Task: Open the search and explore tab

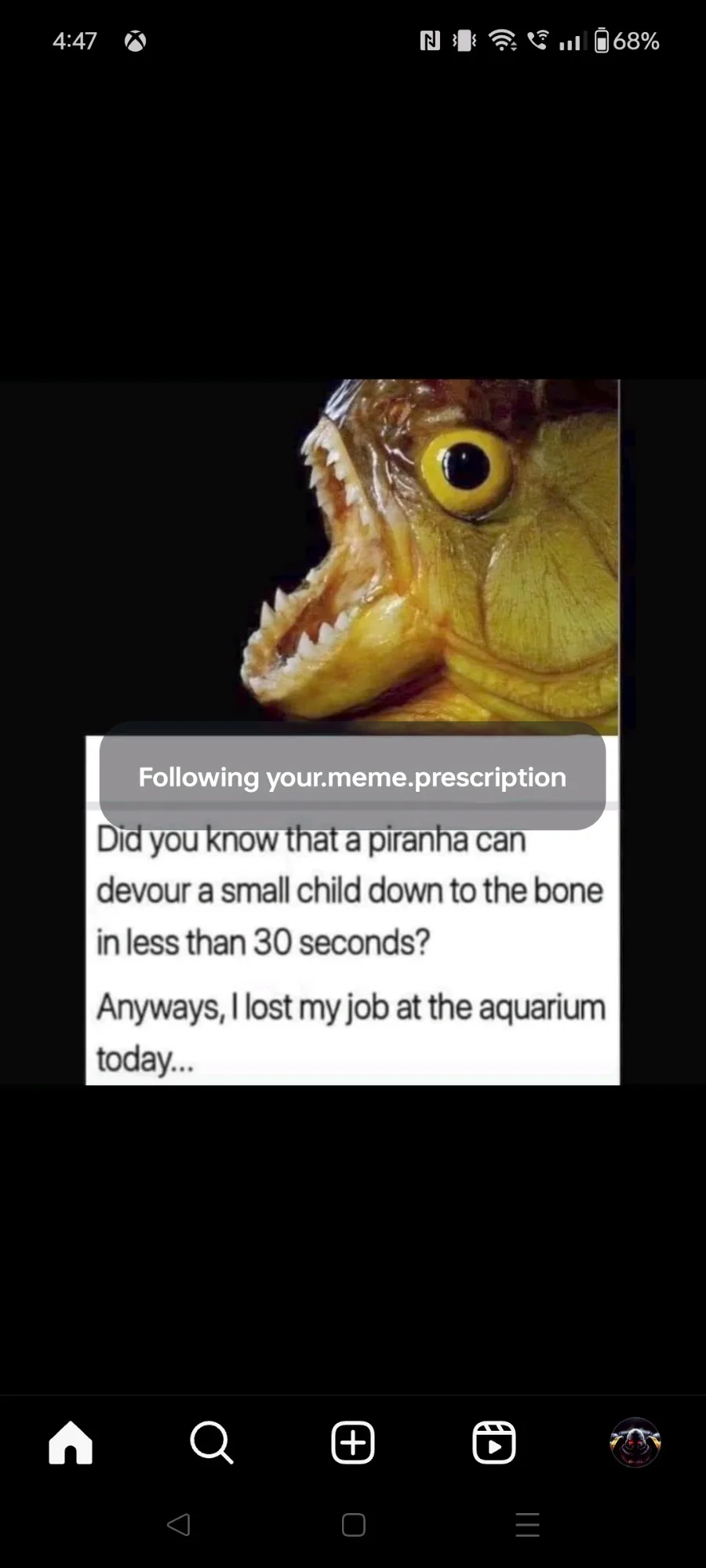Action: click(212, 1443)
